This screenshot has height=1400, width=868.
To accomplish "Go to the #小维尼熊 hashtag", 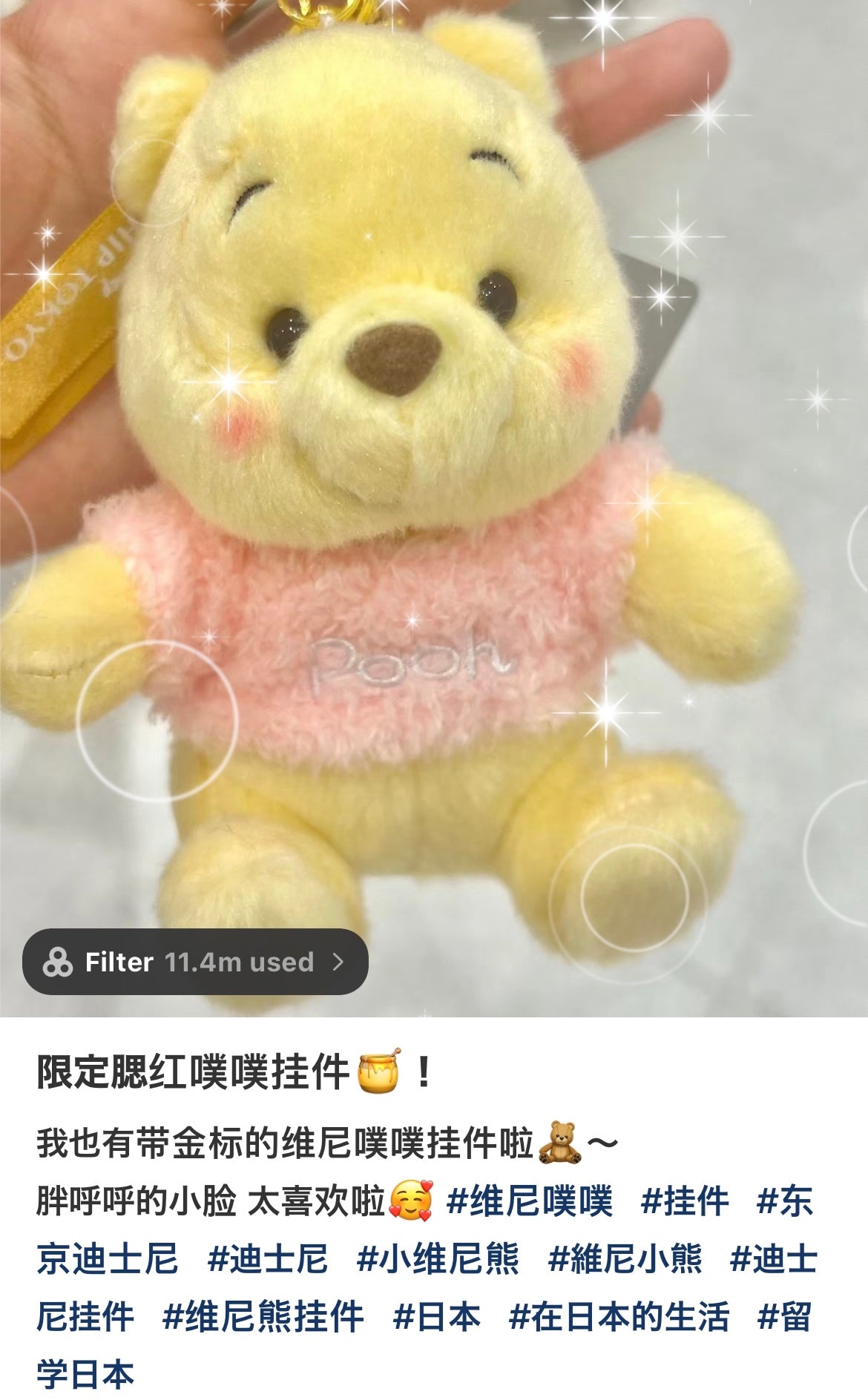I will (x=438, y=1258).
